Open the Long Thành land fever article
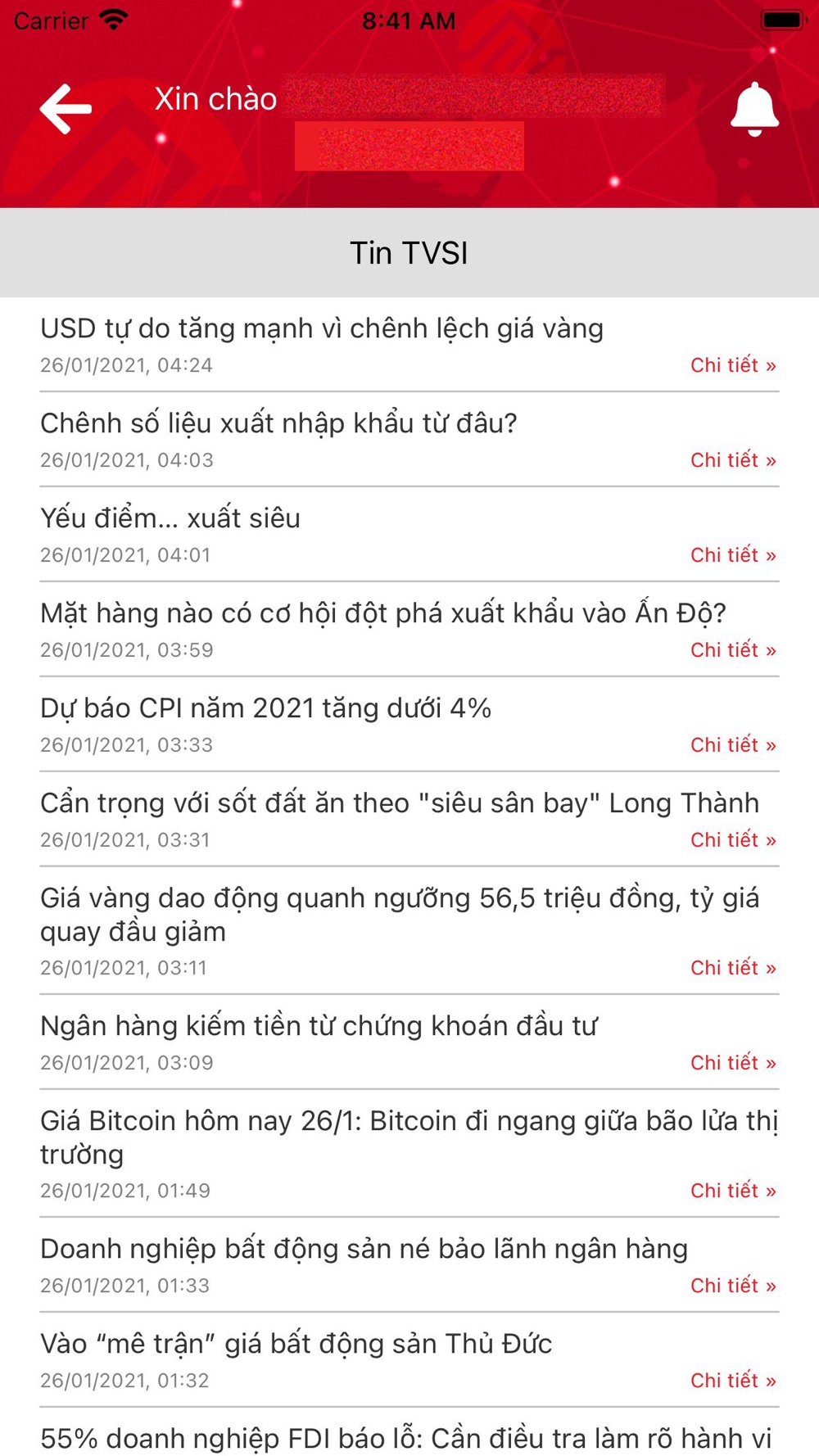This screenshot has height=1456, width=819. tap(732, 840)
